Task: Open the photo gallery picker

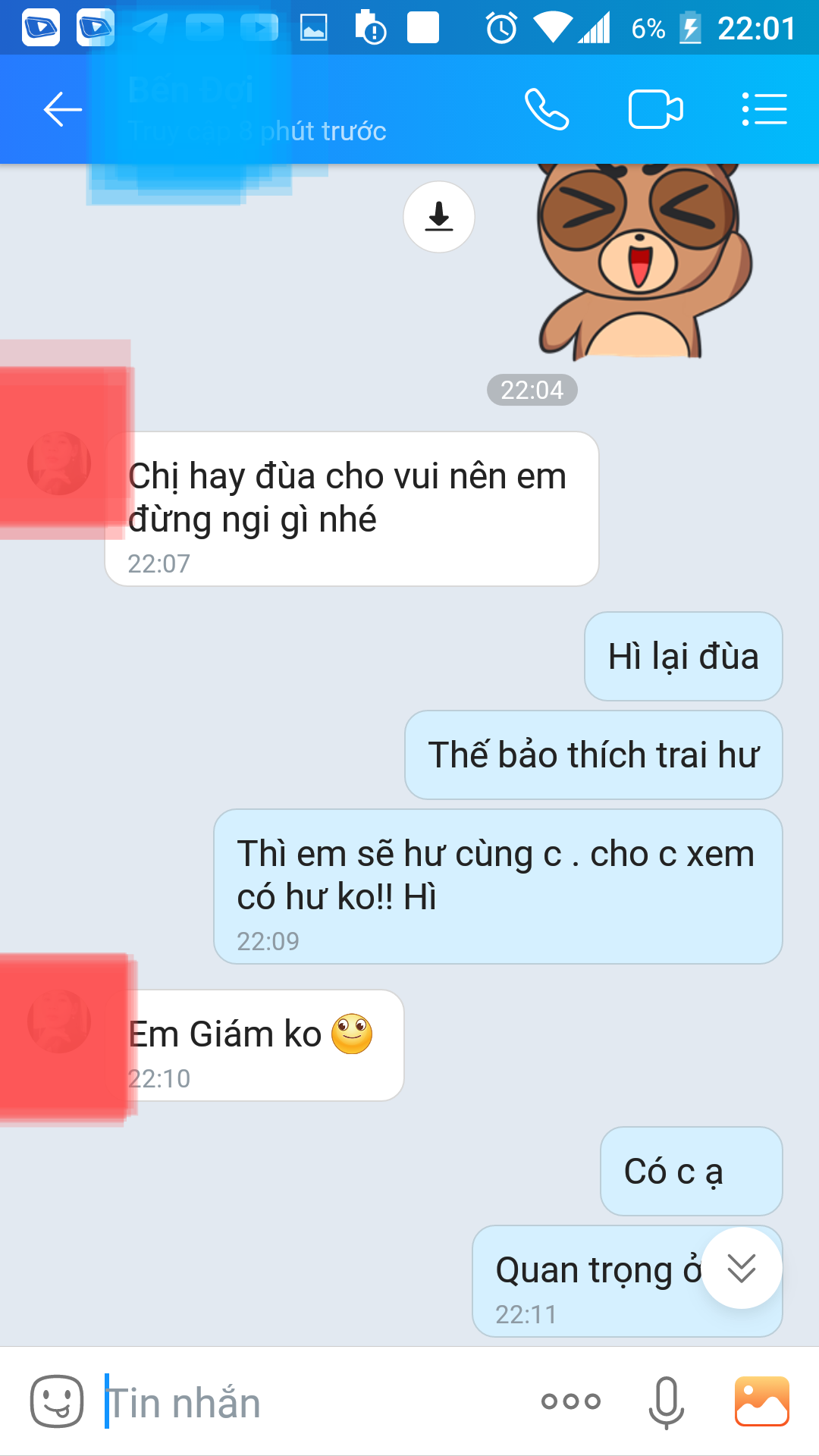Action: [x=761, y=1401]
